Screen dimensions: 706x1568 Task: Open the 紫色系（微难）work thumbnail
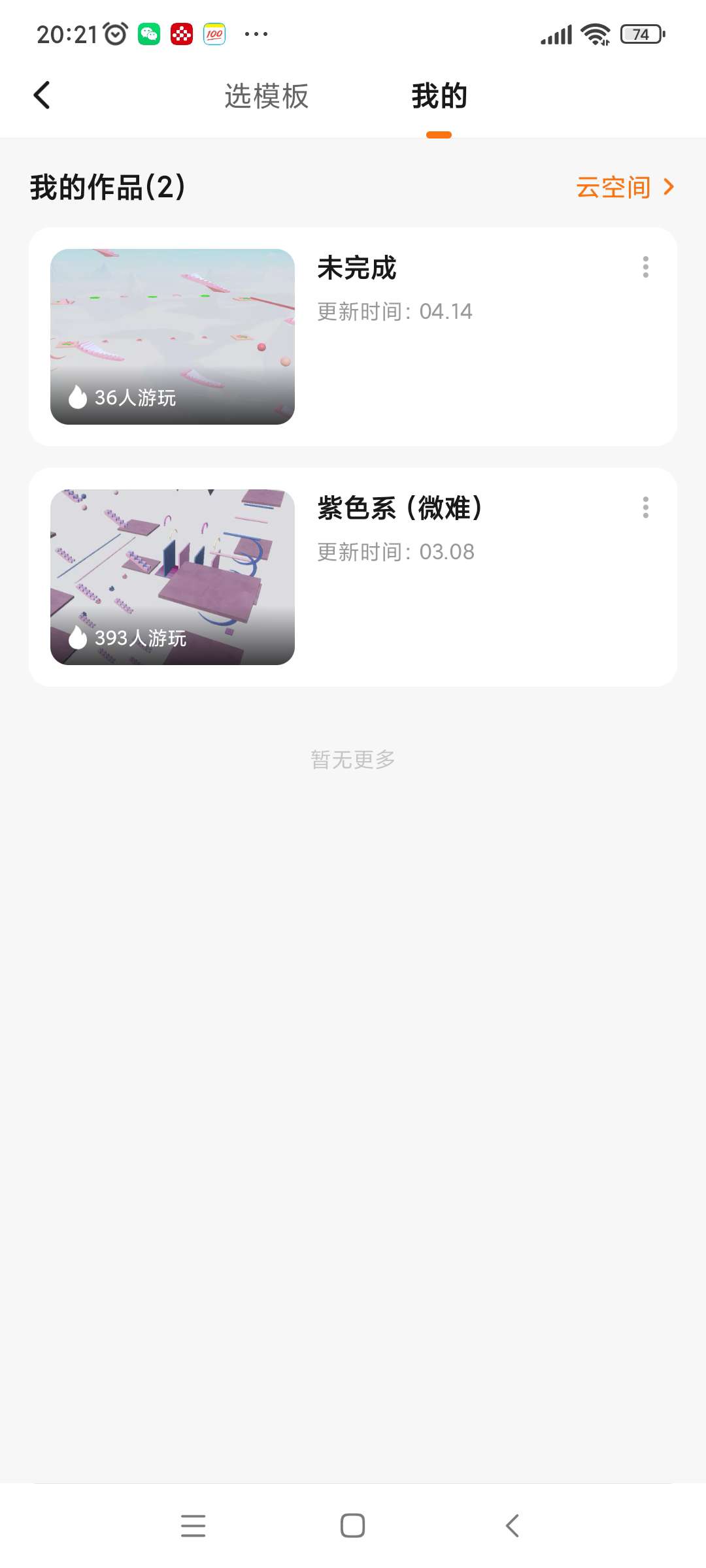pyautogui.click(x=173, y=577)
